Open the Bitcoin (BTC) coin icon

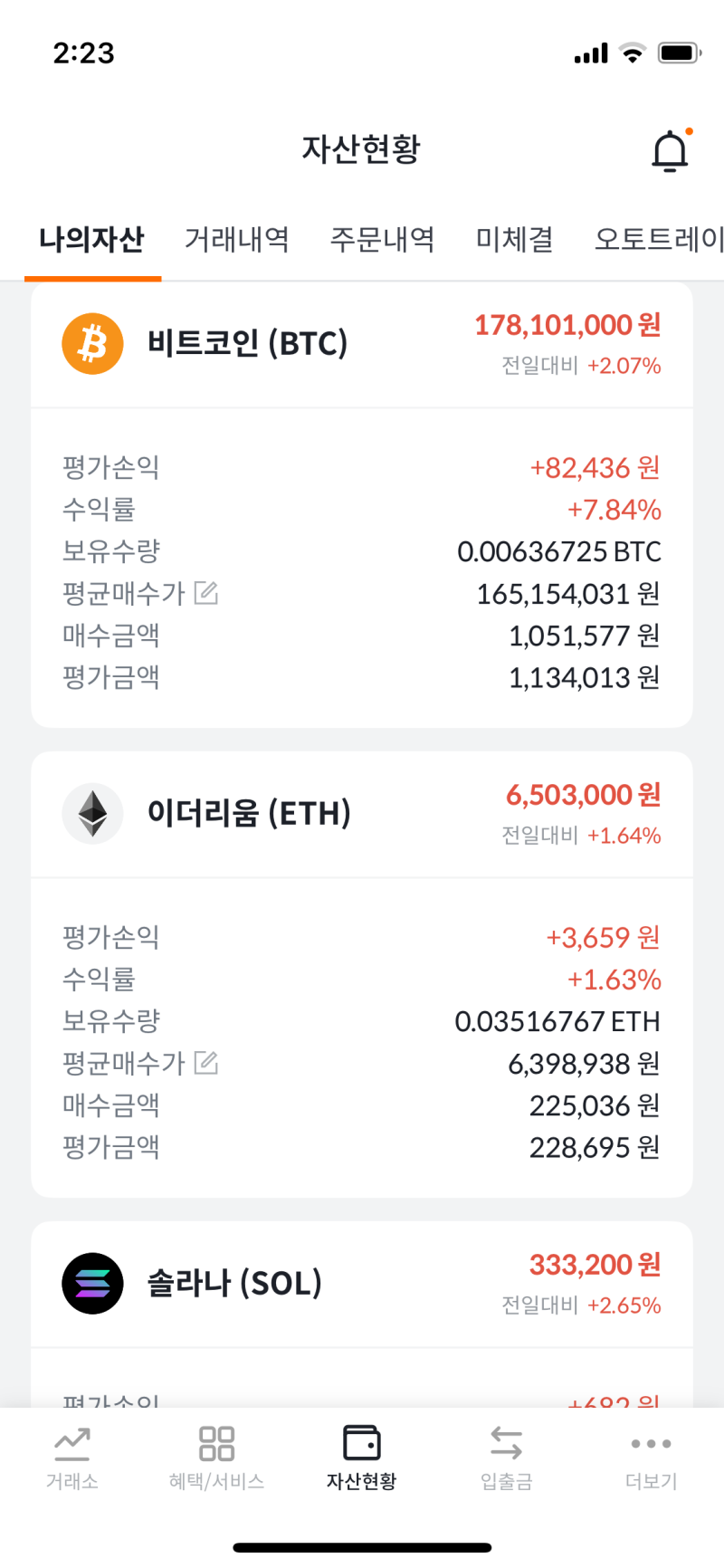click(91, 343)
